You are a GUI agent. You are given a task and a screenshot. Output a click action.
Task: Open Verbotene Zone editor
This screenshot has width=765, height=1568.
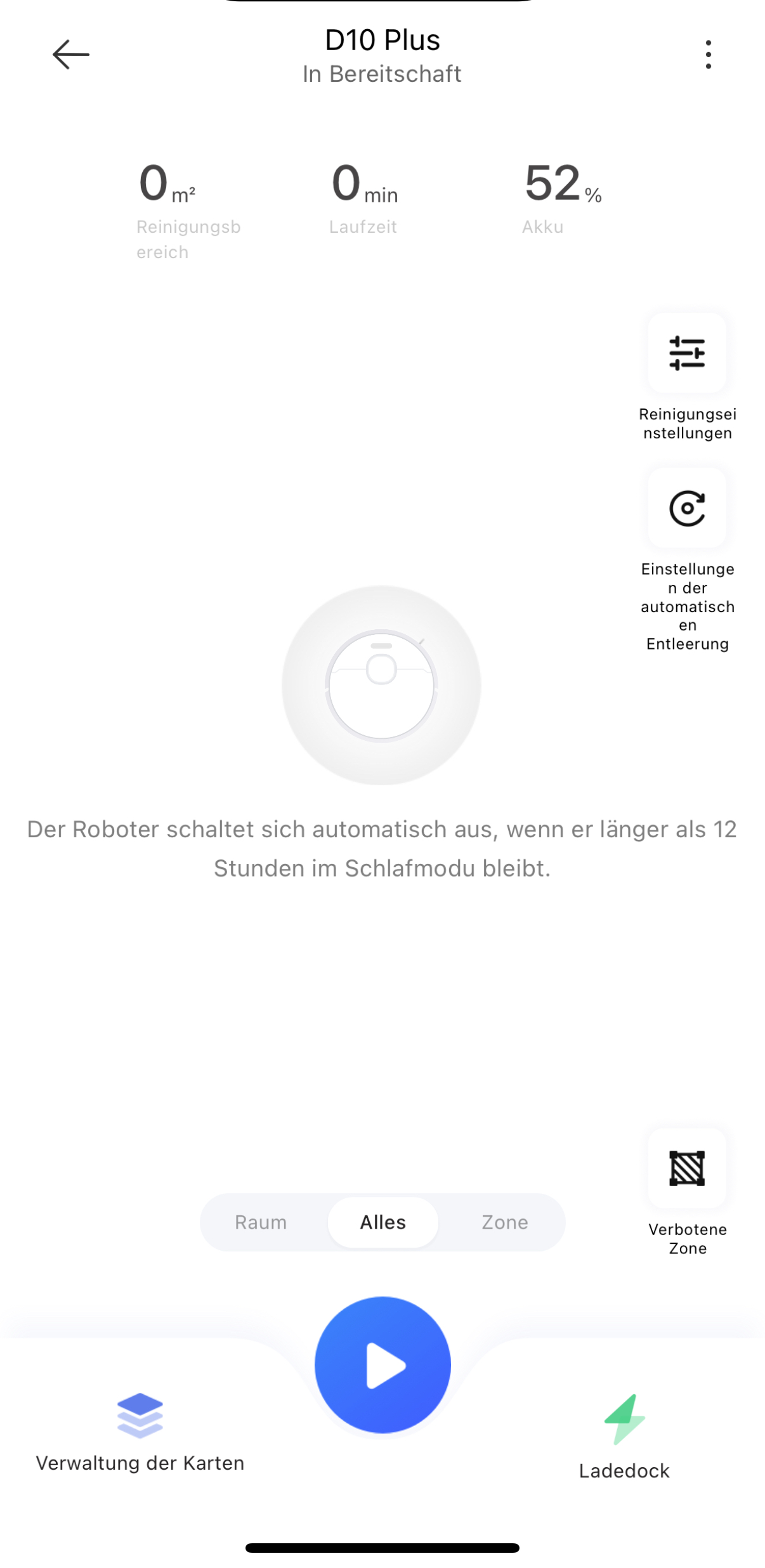pos(687,1168)
